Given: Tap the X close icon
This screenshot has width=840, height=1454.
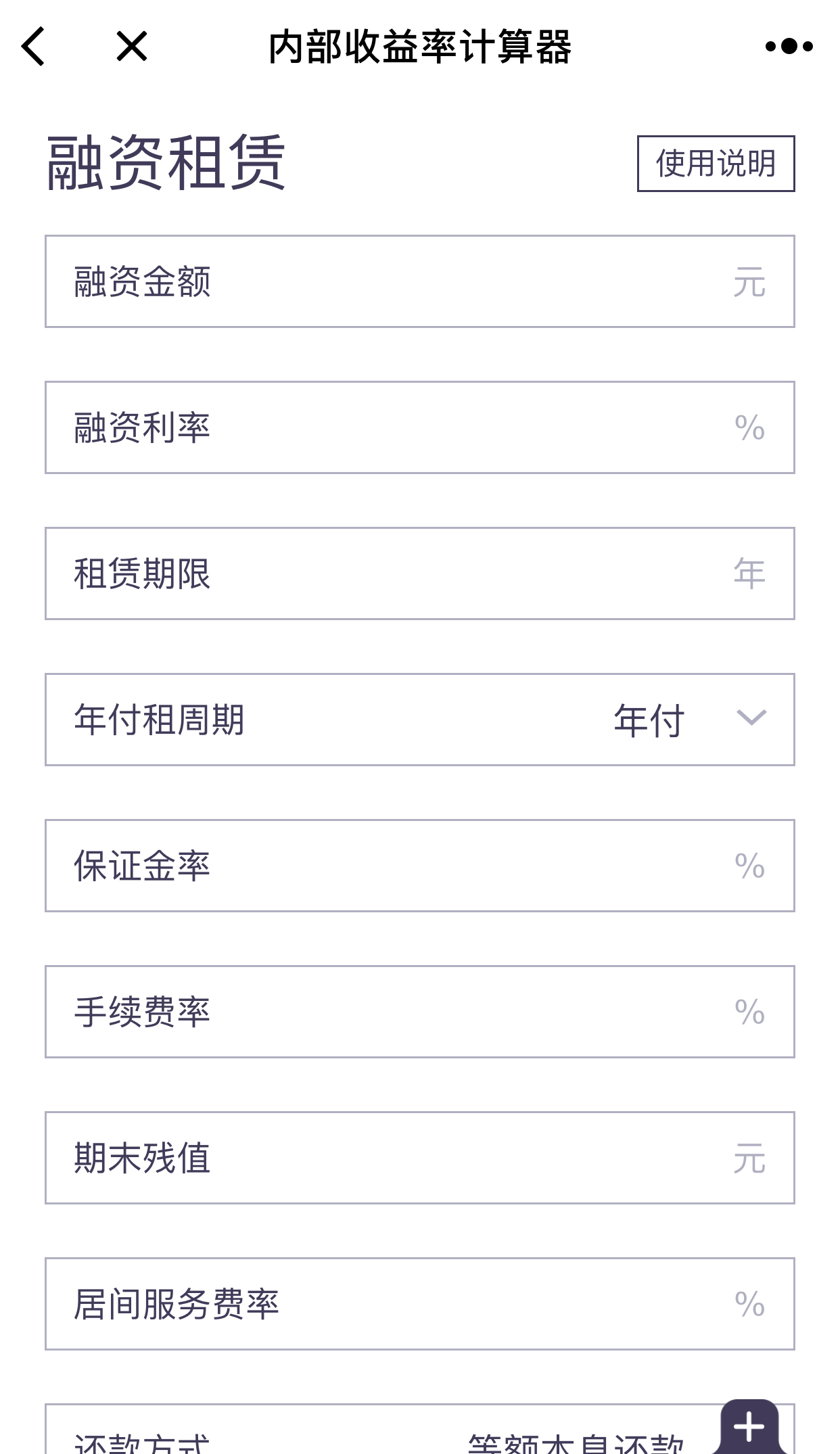Looking at the screenshot, I should click(131, 46).
